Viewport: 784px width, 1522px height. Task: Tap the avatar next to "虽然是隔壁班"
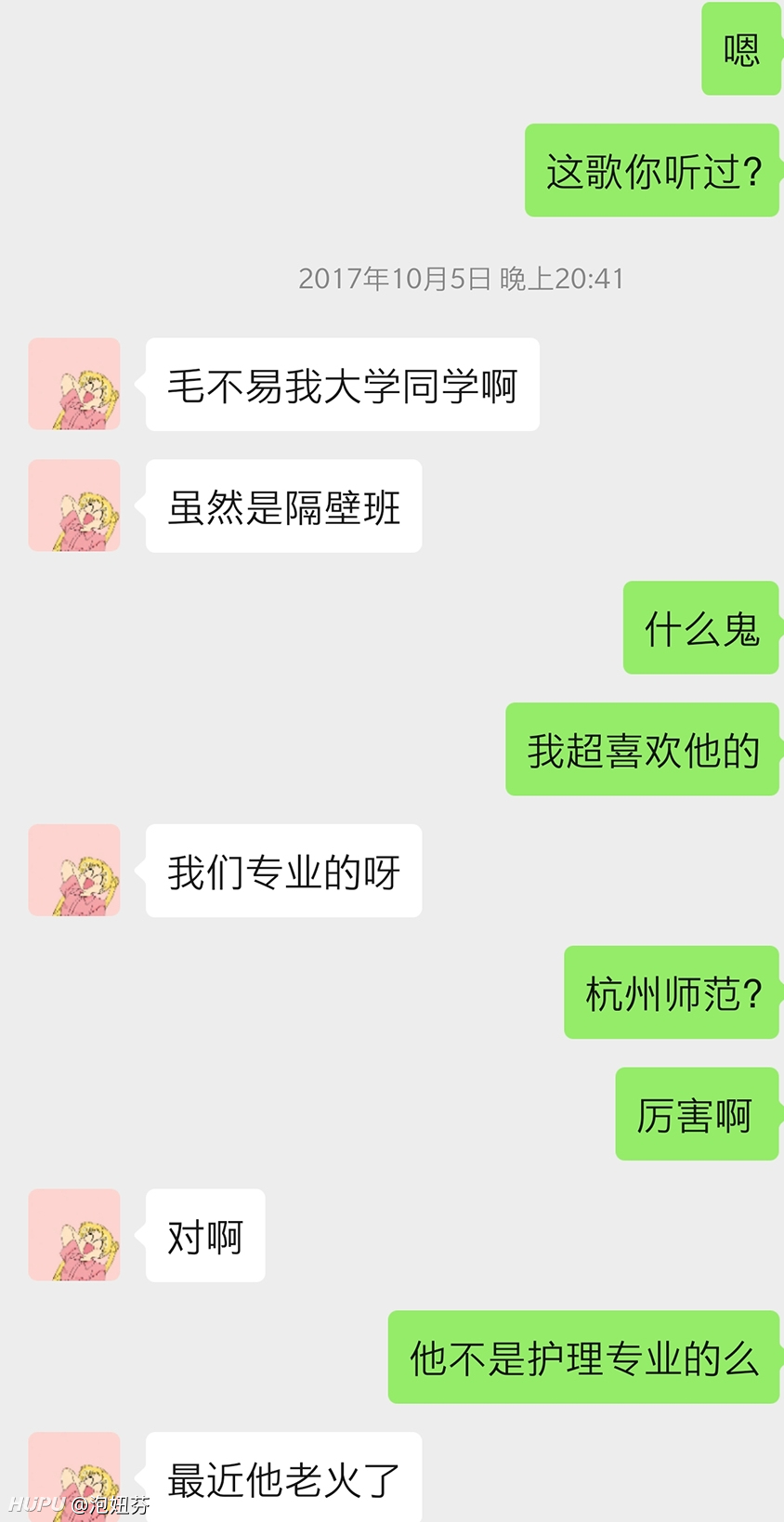click(x=74, y=505)
